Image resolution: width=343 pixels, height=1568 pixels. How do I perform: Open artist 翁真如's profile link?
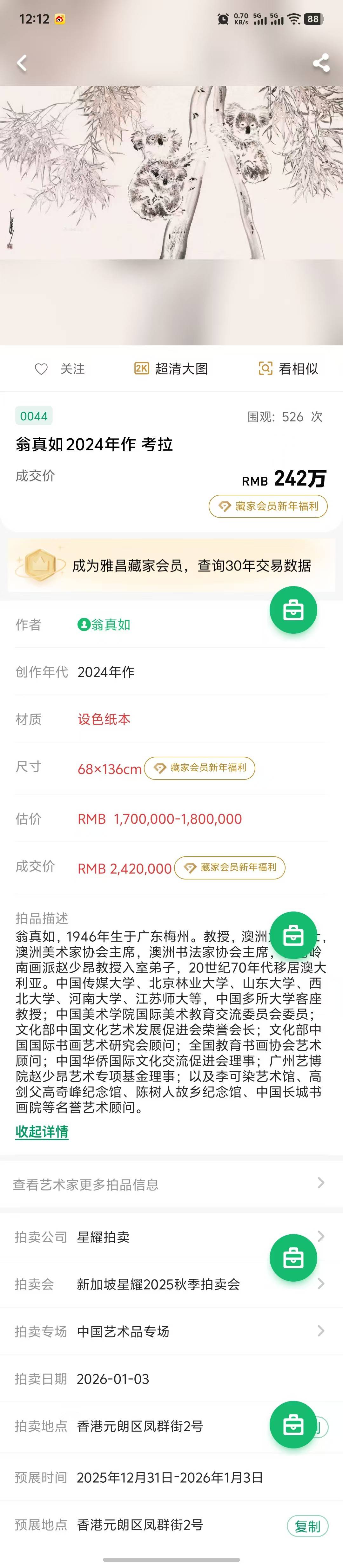point(104,624)
